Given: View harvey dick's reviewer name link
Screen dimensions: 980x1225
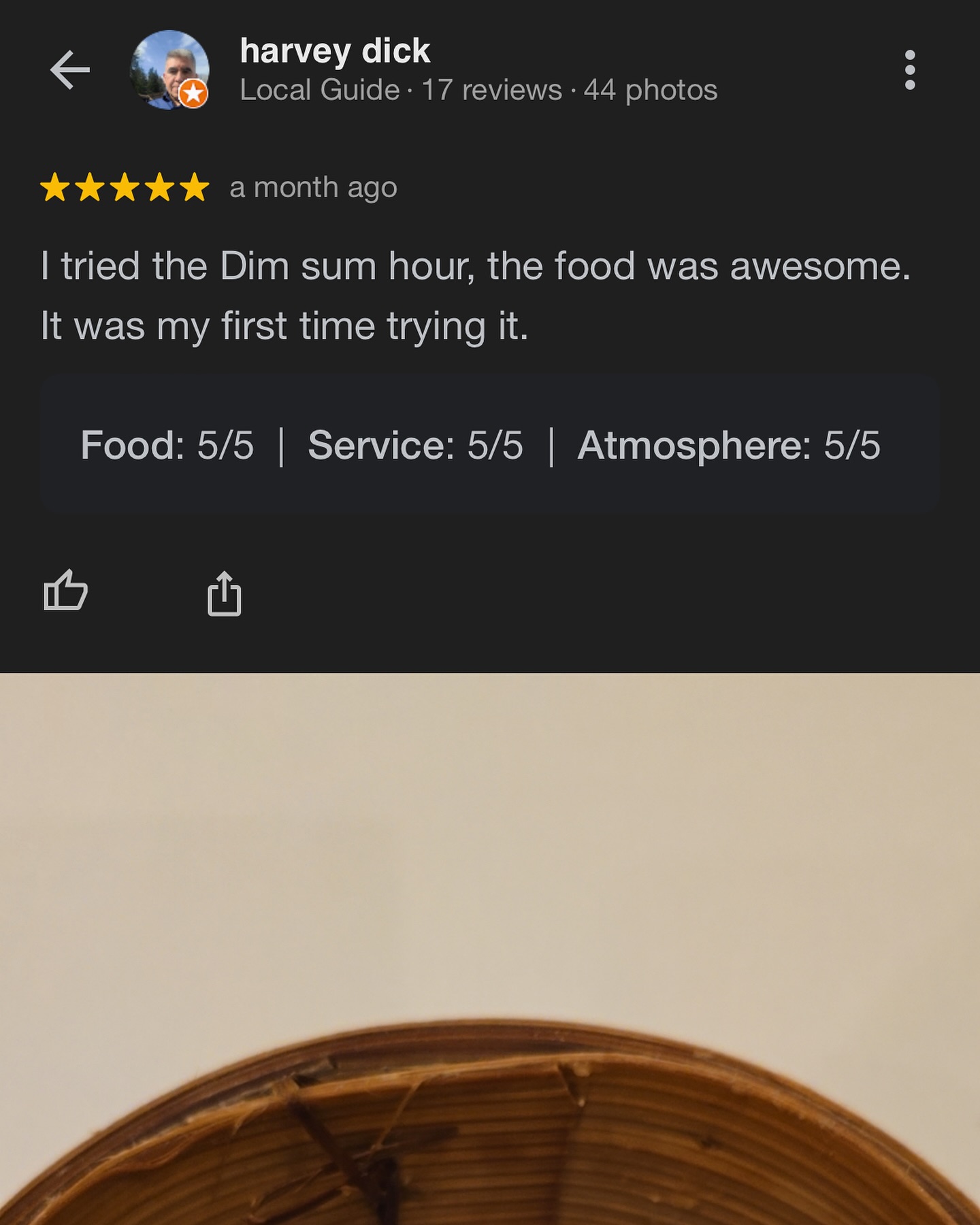Looking at the screenshot, I should point(335,51).
